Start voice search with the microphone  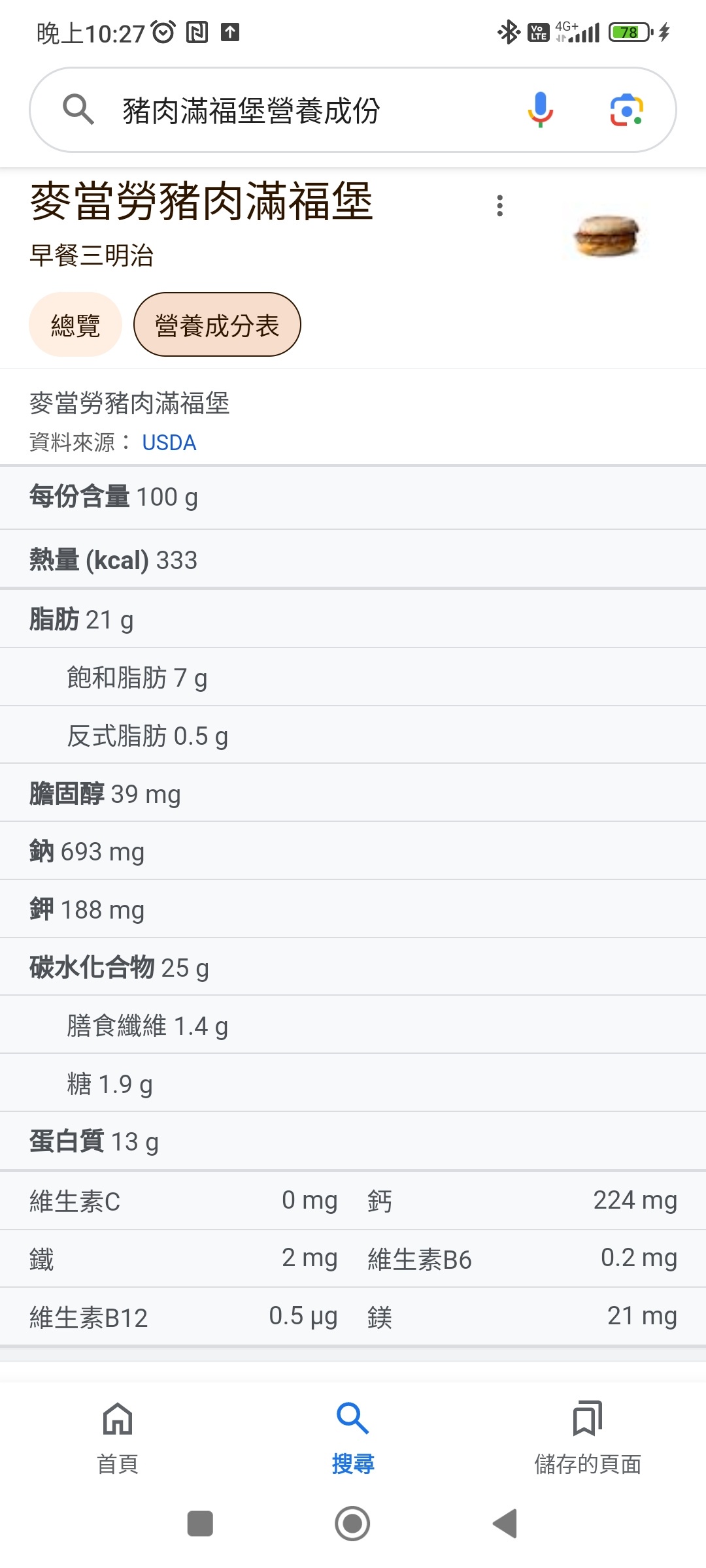pyautogui.click(x=540, y=110)
